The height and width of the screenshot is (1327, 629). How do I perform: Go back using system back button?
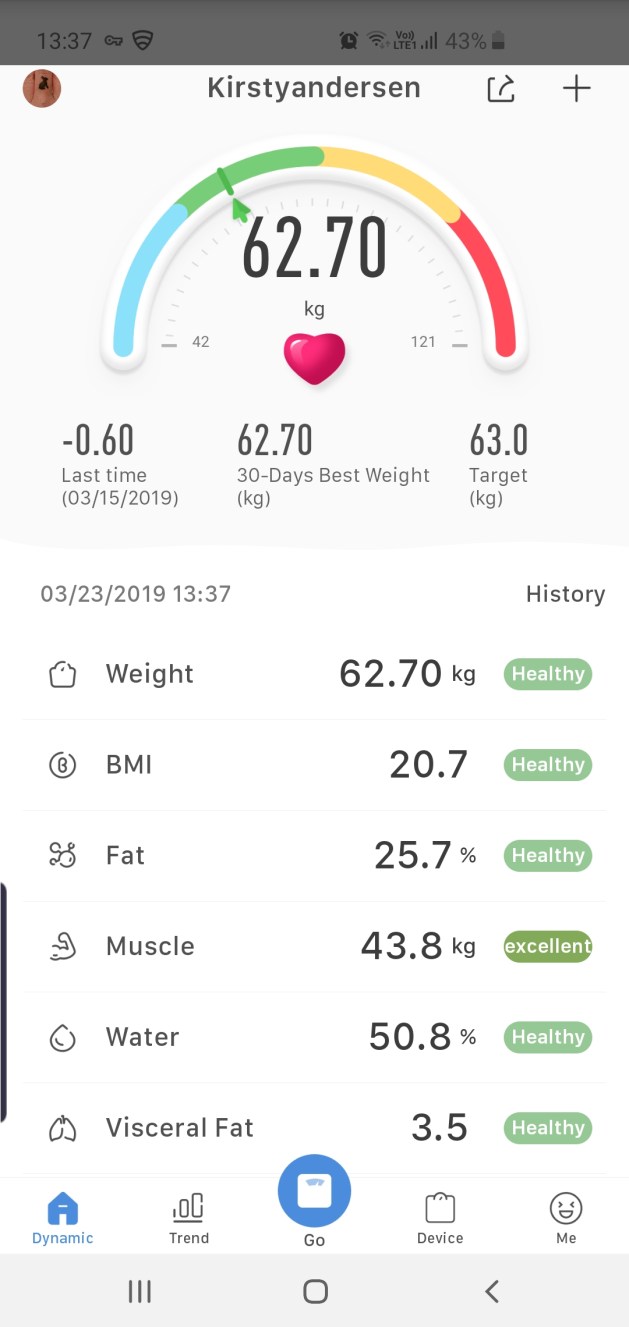491,1291
